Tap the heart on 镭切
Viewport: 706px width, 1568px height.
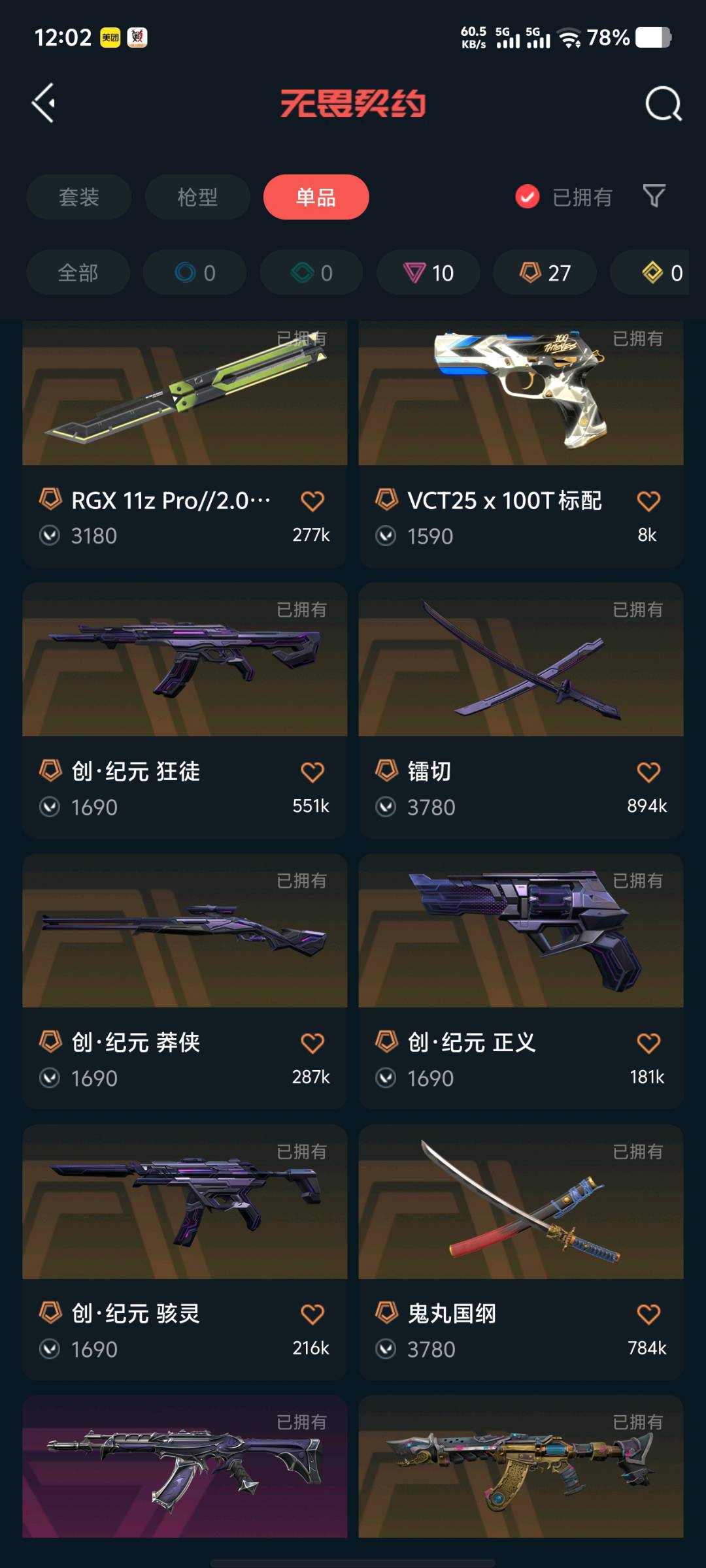(x=648, y=772)
